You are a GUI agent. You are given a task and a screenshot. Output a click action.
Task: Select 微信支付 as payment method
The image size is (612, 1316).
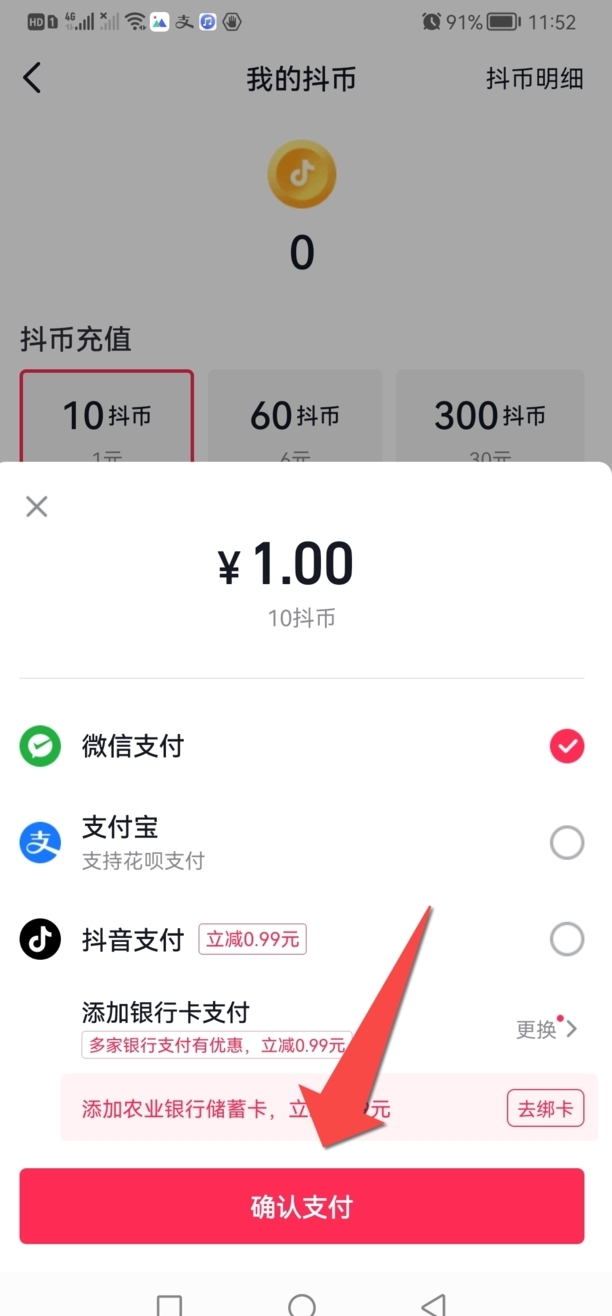tap(566, 746)
